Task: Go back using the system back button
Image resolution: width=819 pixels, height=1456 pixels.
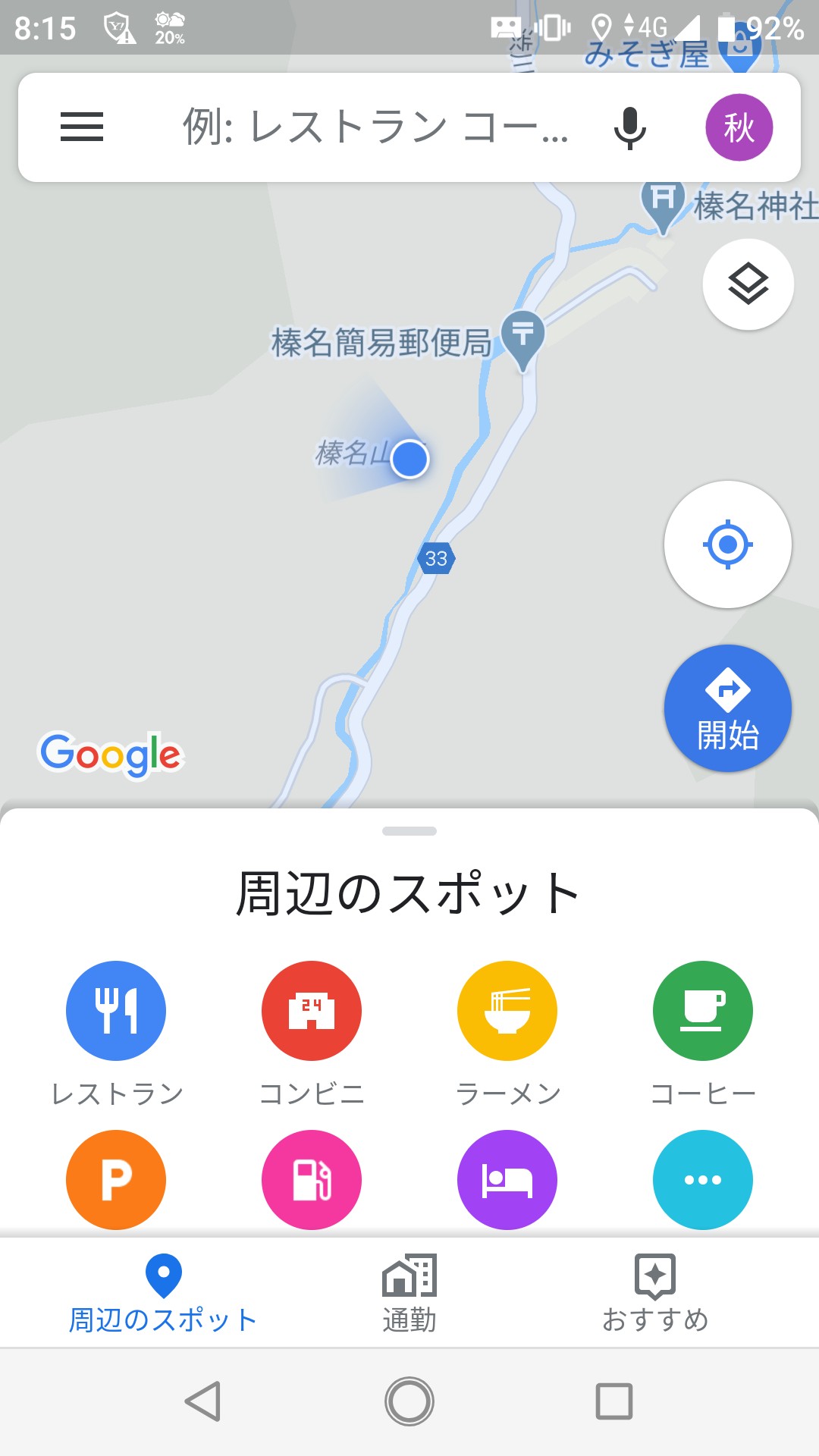Action: click(x=203, y=1401)
